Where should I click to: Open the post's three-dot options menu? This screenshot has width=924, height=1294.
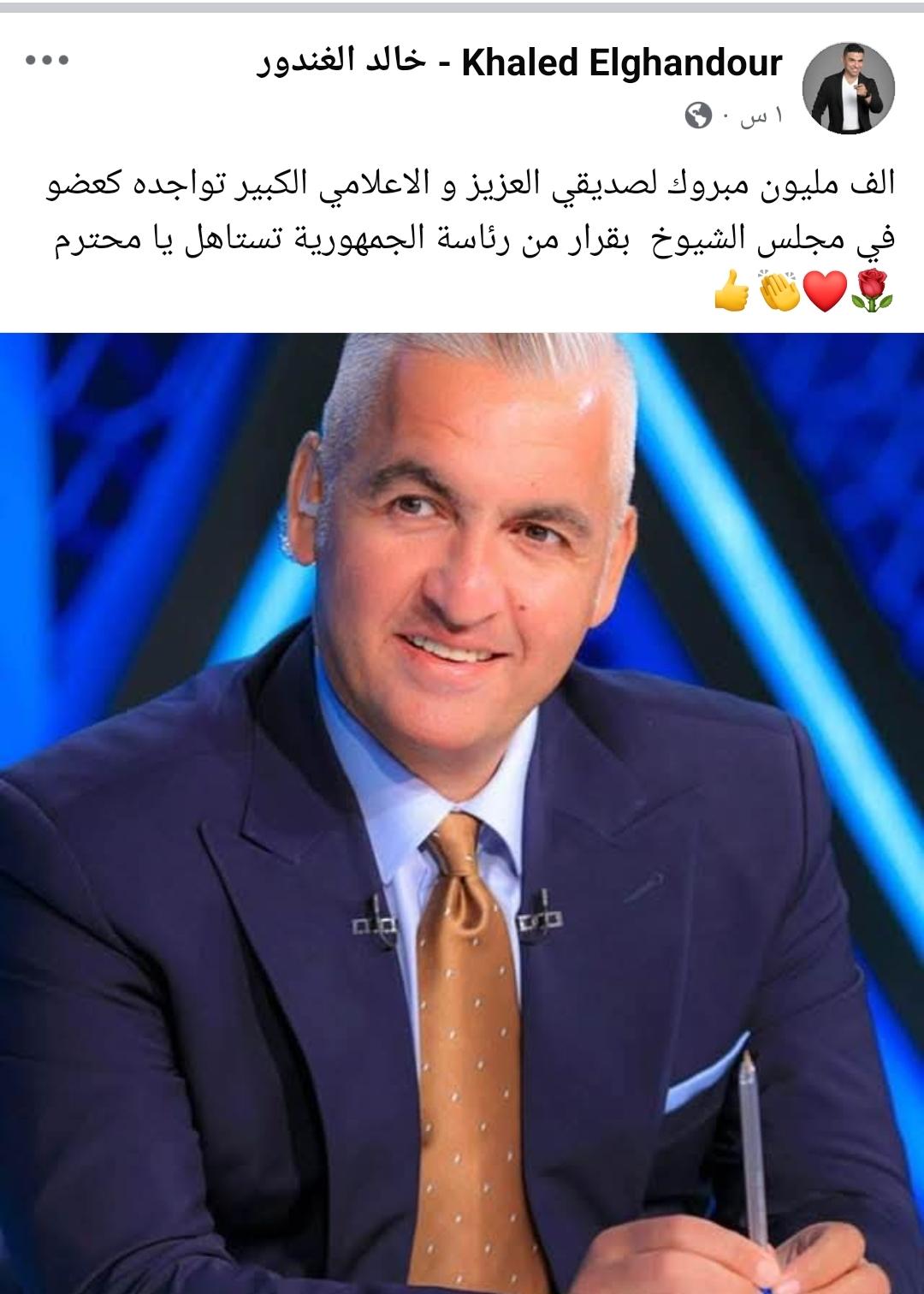pos(47,61)
